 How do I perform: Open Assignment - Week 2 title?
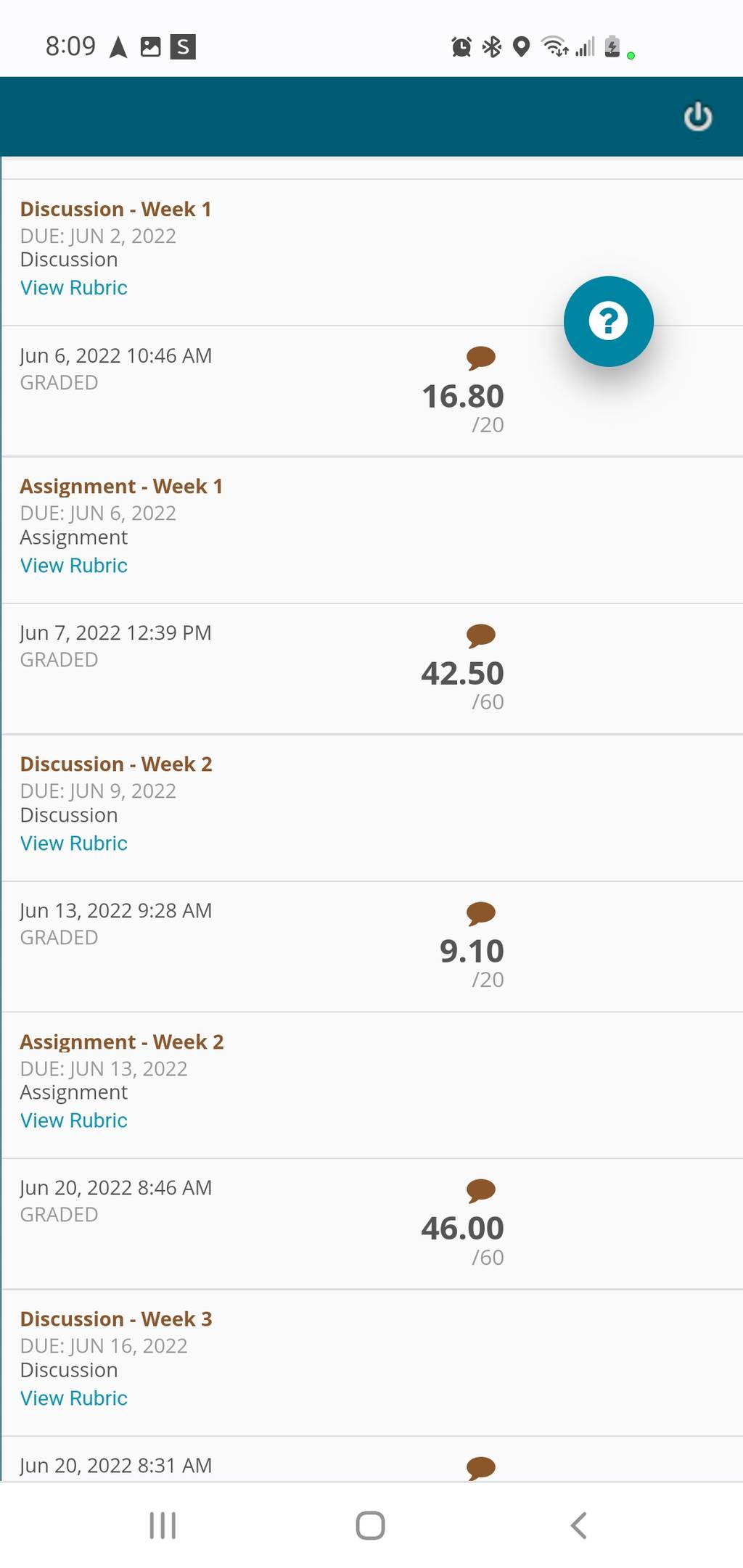click(x=122, y=1041)
